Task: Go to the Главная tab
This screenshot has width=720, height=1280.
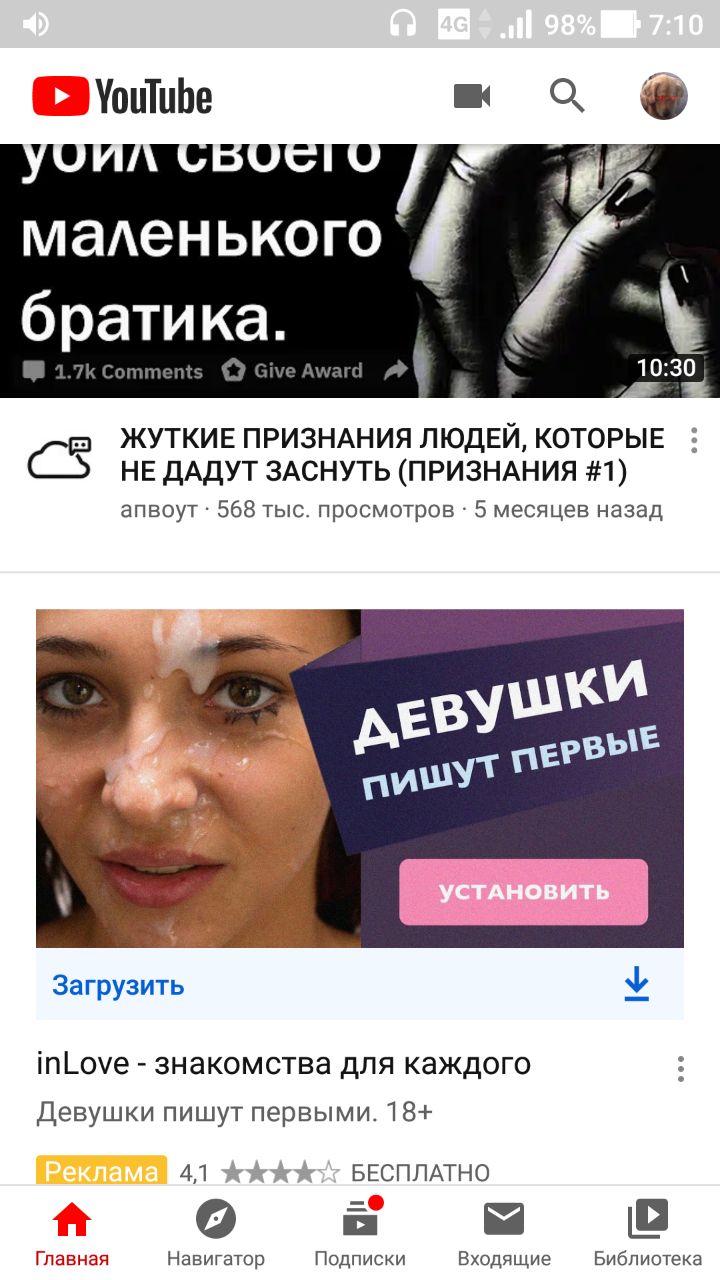Action: click(72, 1233)
